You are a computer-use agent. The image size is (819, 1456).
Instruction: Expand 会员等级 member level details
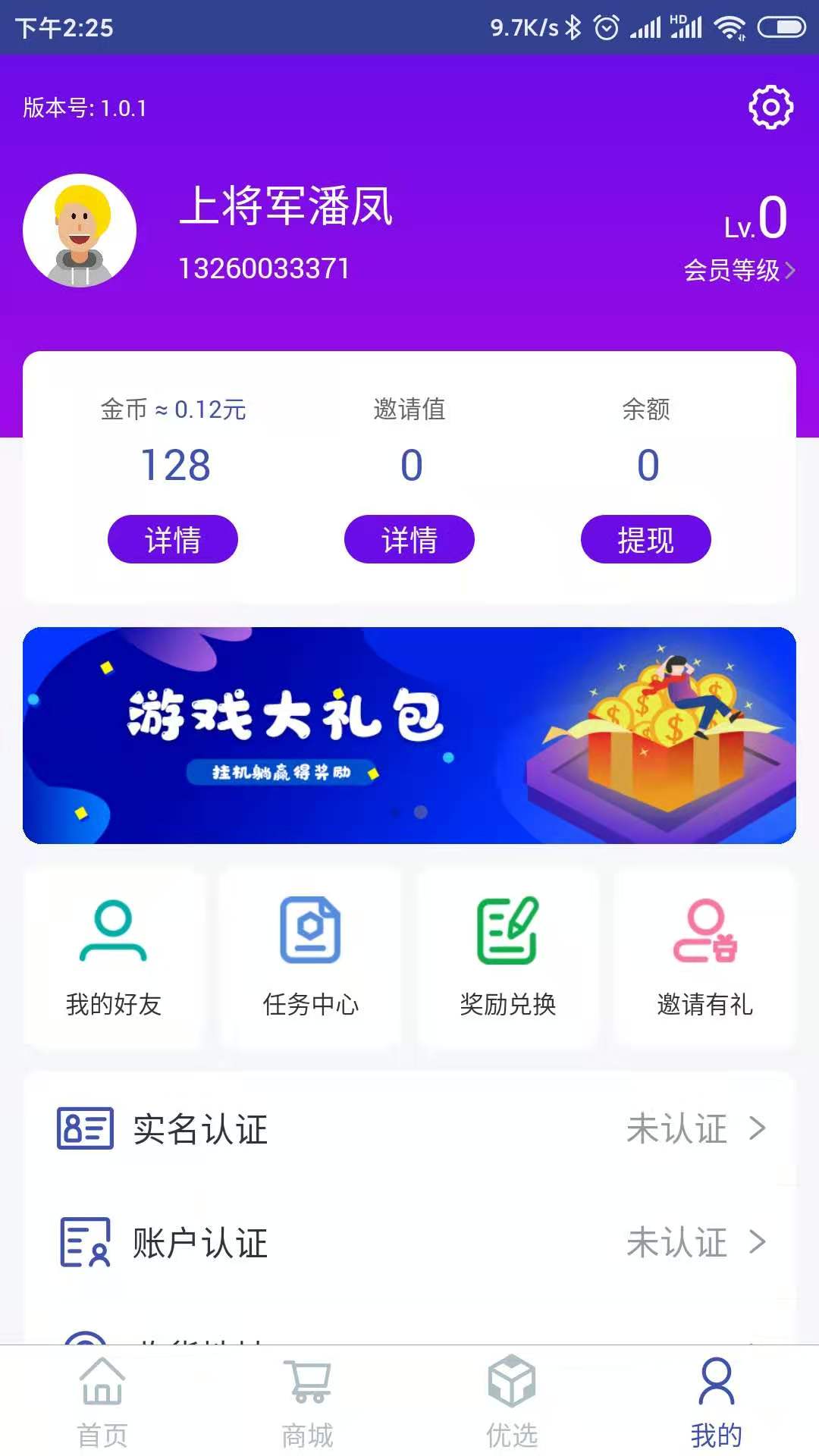coord(738,269)
